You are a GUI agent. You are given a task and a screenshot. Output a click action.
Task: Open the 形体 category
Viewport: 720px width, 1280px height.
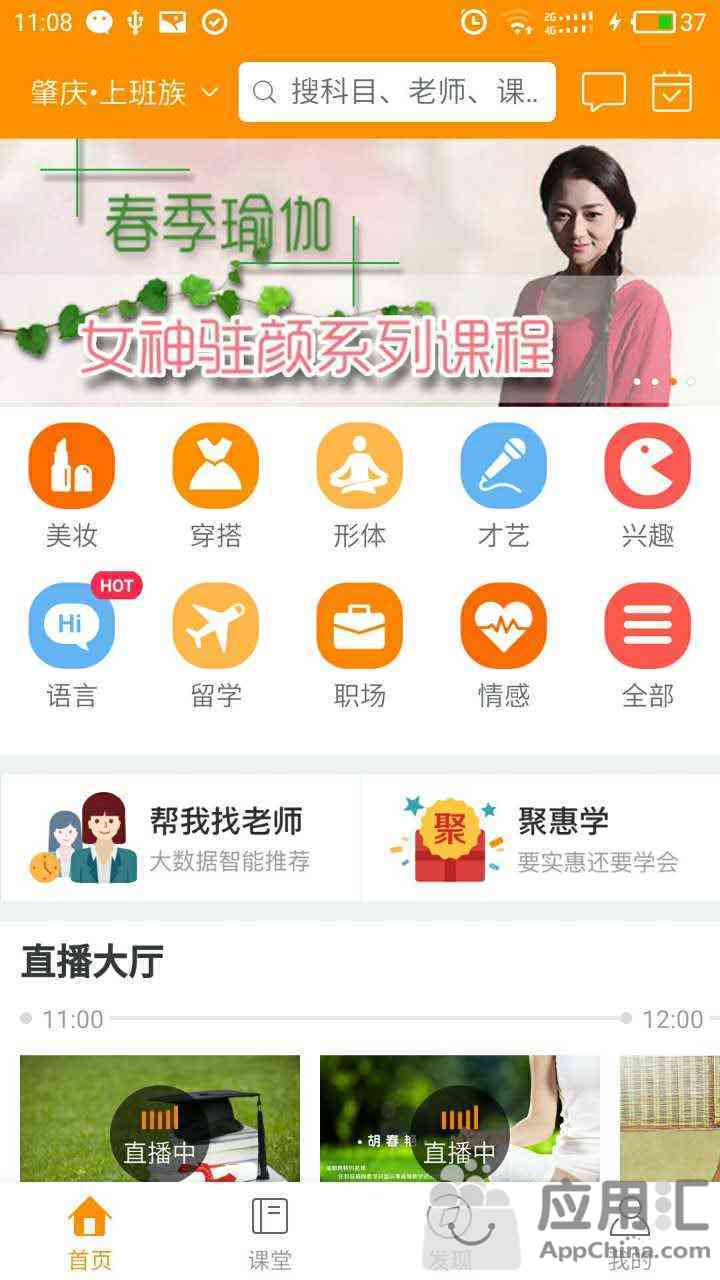click(360, 485)
